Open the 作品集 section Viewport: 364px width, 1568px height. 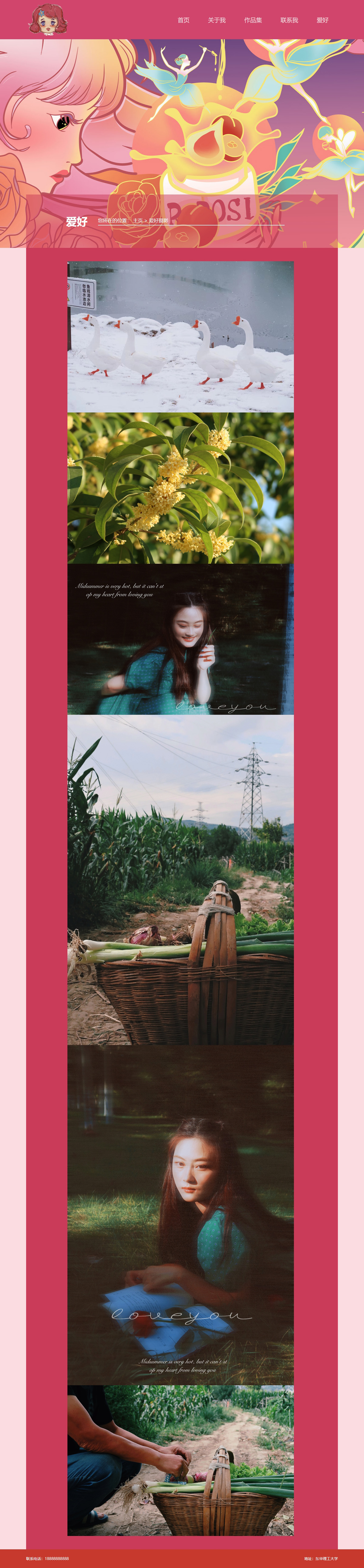[253, 20]
